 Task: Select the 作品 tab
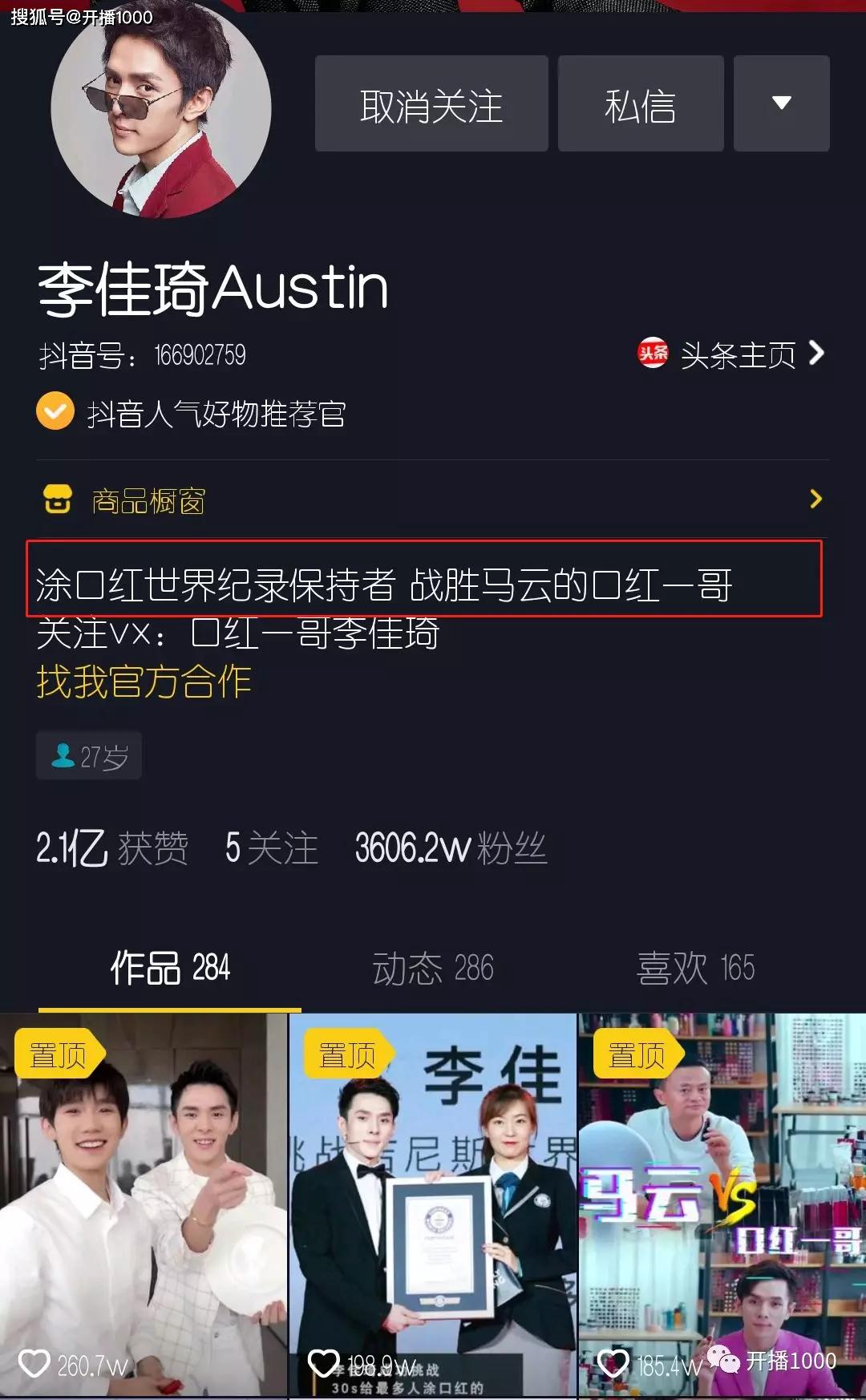click(170, 968)
